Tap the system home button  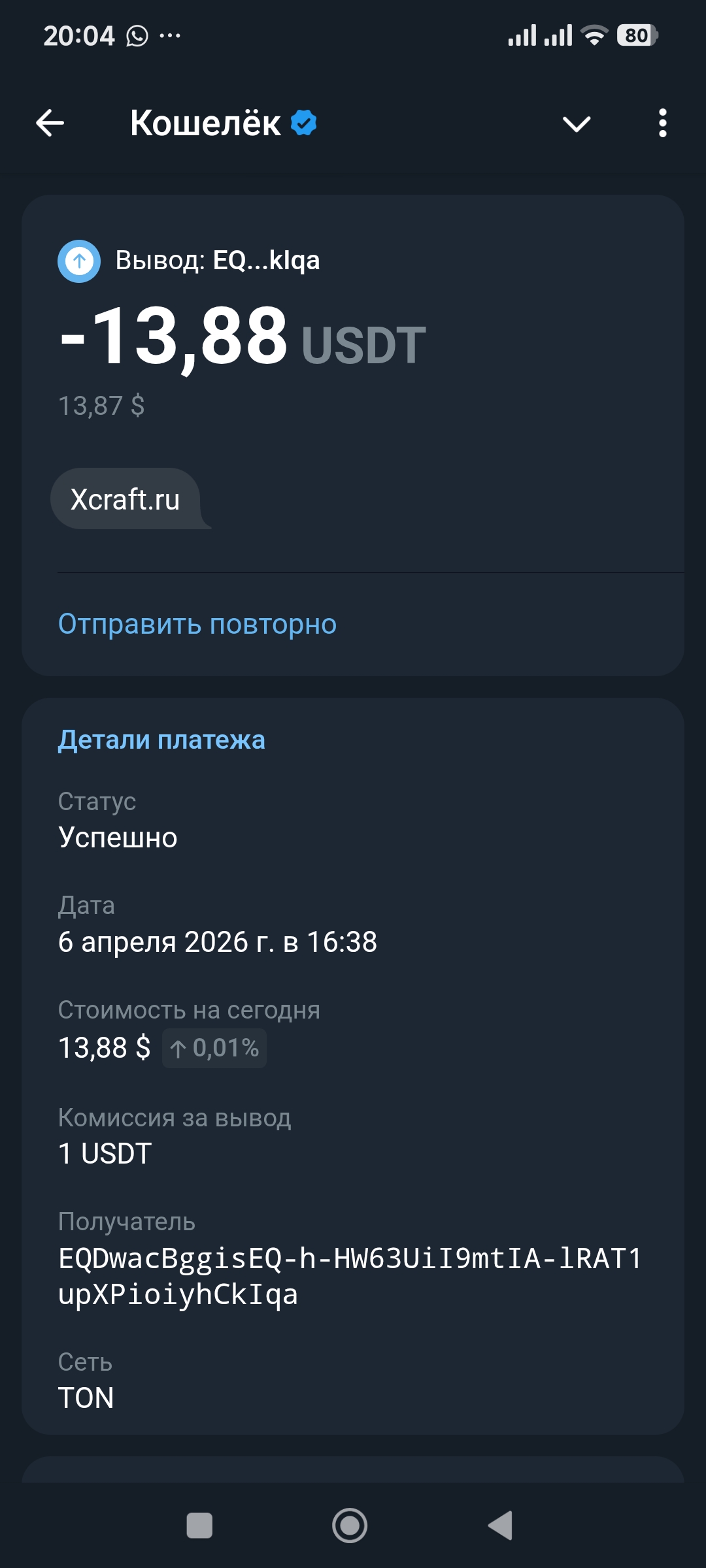(x=350, y=1526)
